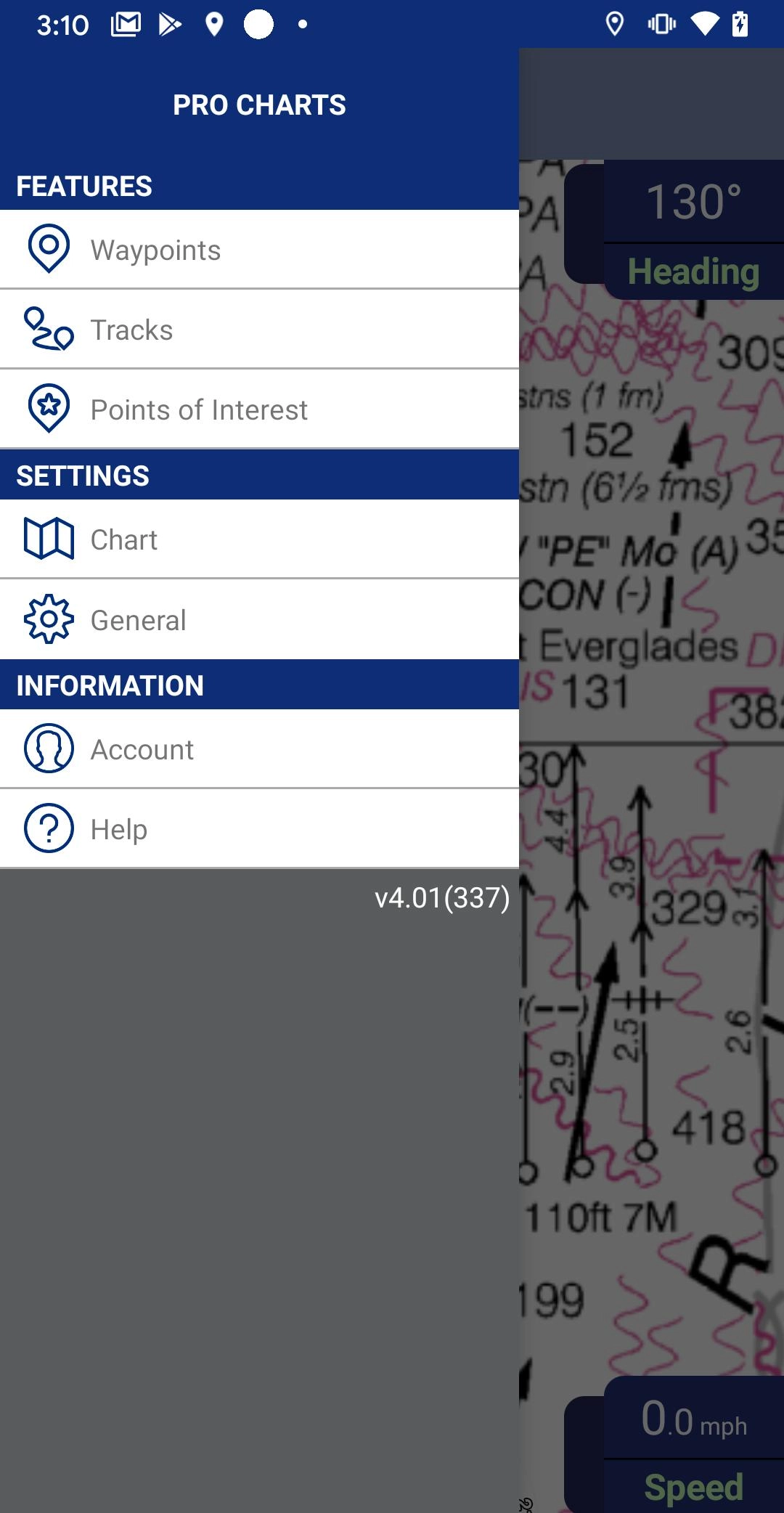The width and height of the screenshot is (784, 1513).
Task: Open the Waypoints feature
Action: click(x=259, y=250)
